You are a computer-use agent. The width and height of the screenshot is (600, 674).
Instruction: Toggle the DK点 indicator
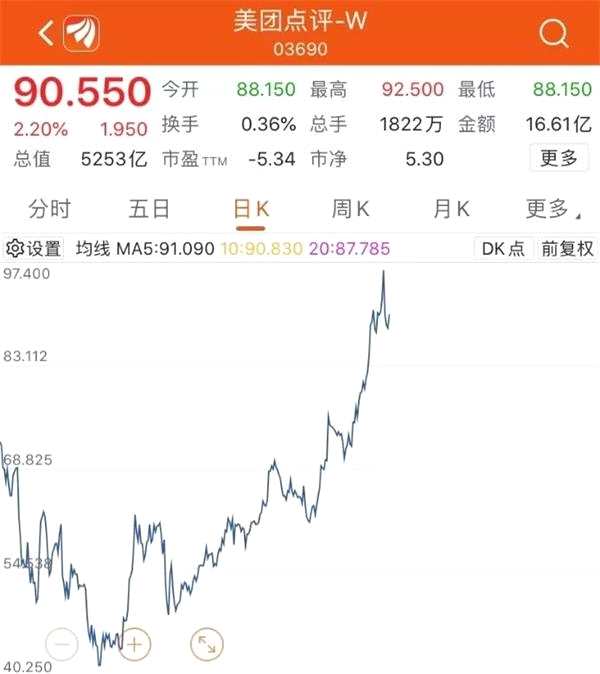pos(503,249)
